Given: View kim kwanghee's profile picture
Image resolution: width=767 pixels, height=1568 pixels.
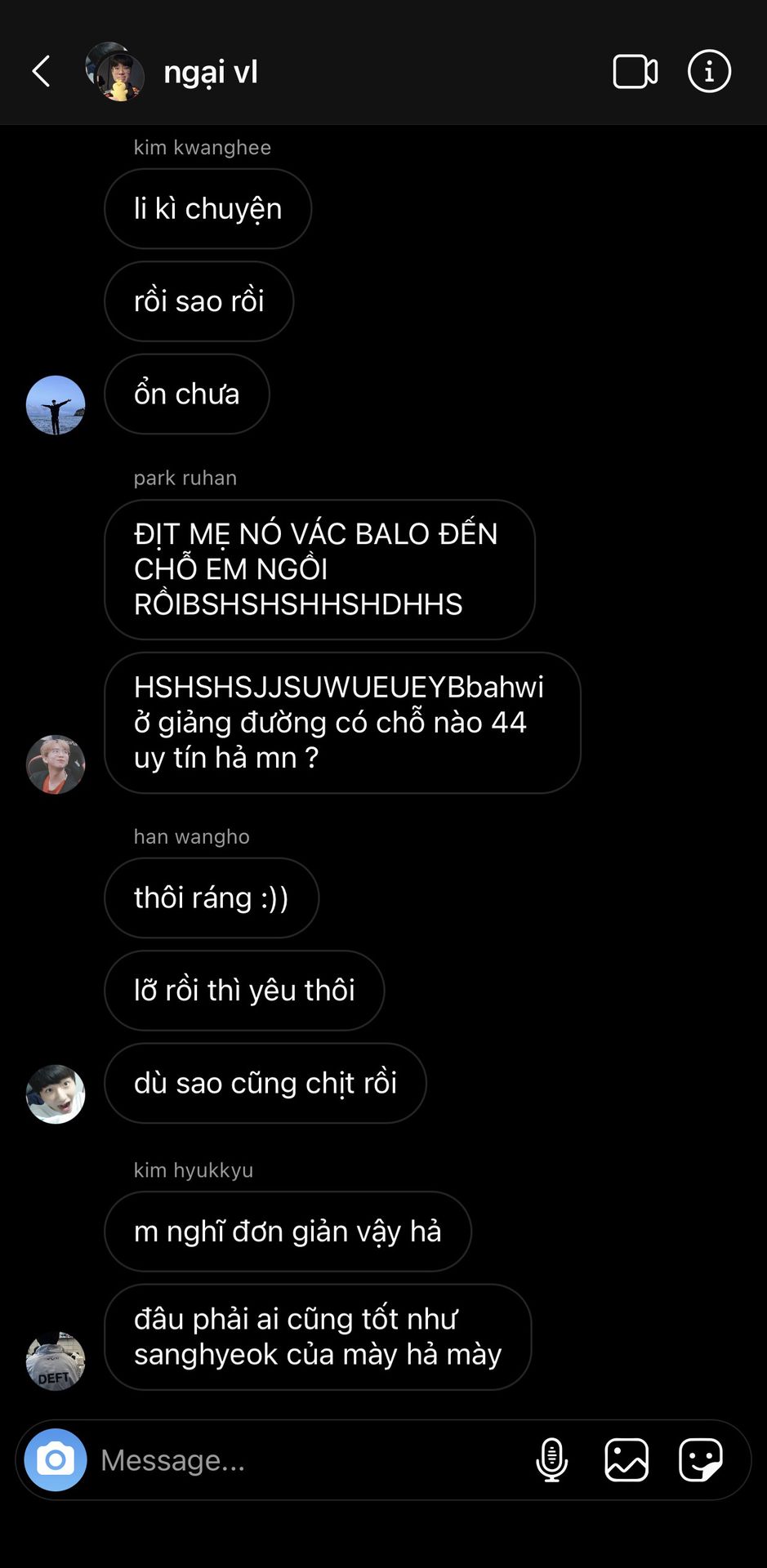Looking at the screenshot, I should tap(56, 405).
